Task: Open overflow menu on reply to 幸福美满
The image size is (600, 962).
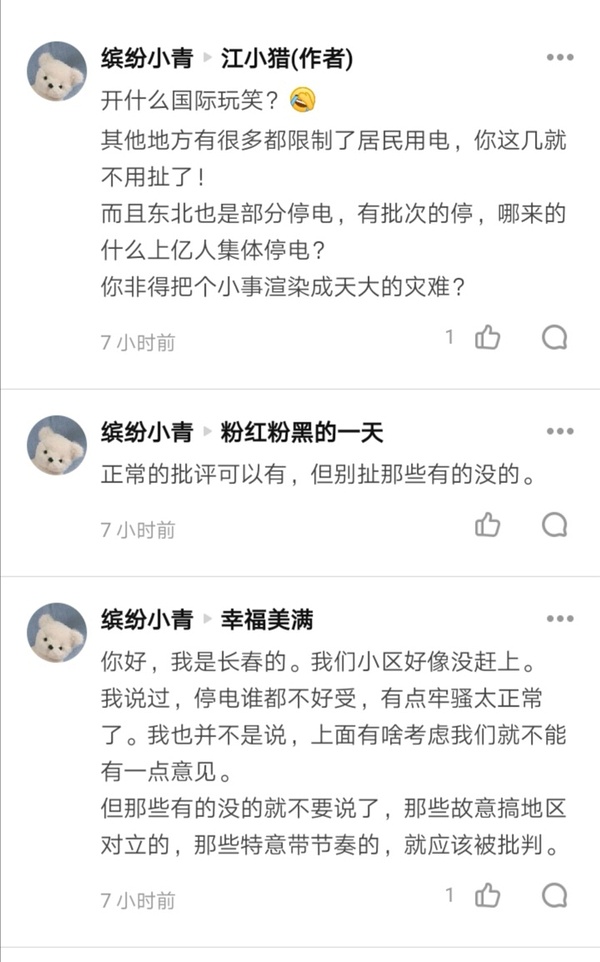Action: [560, 619]
